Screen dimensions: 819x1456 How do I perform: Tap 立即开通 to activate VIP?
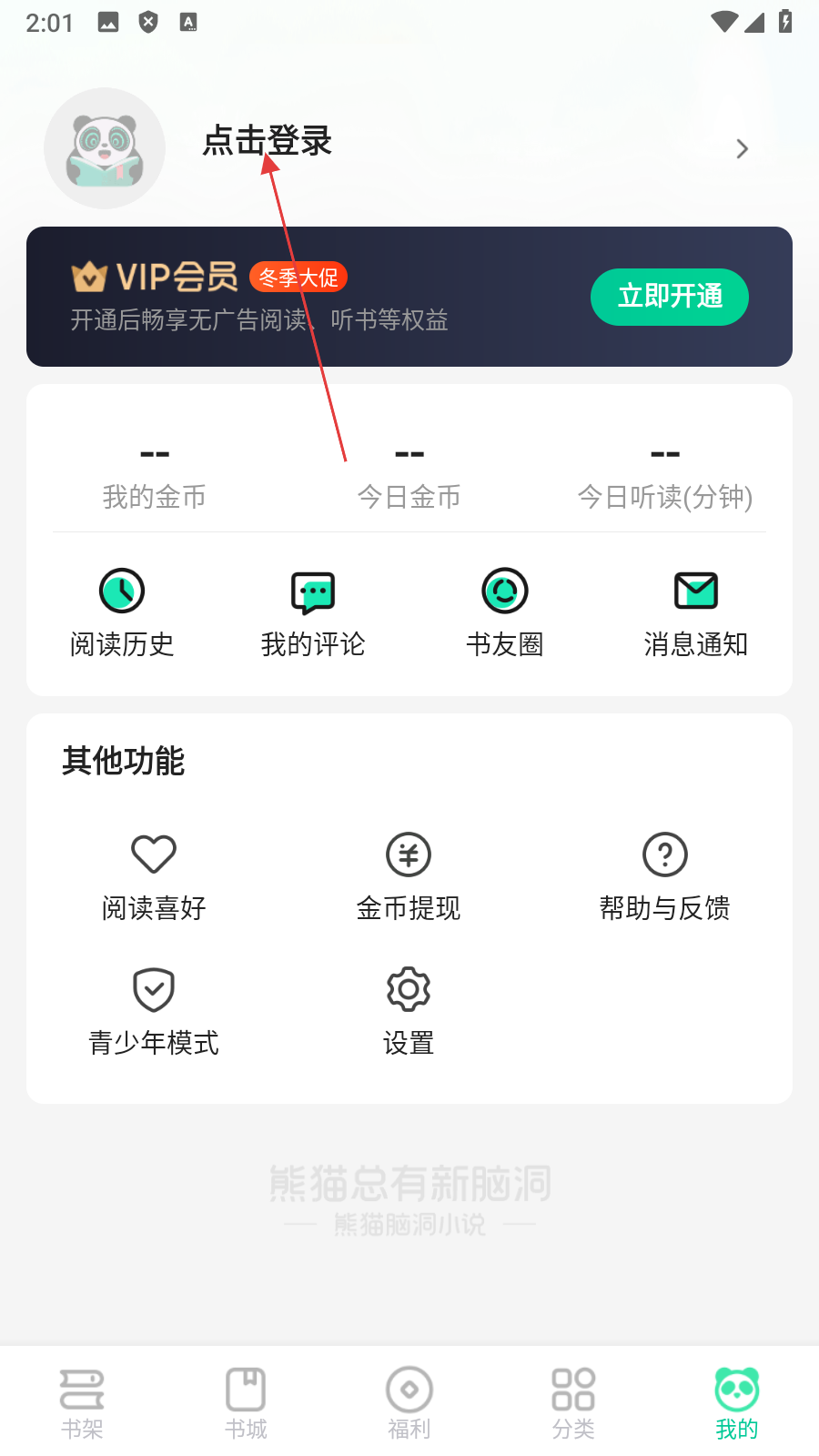pos(670,297)
